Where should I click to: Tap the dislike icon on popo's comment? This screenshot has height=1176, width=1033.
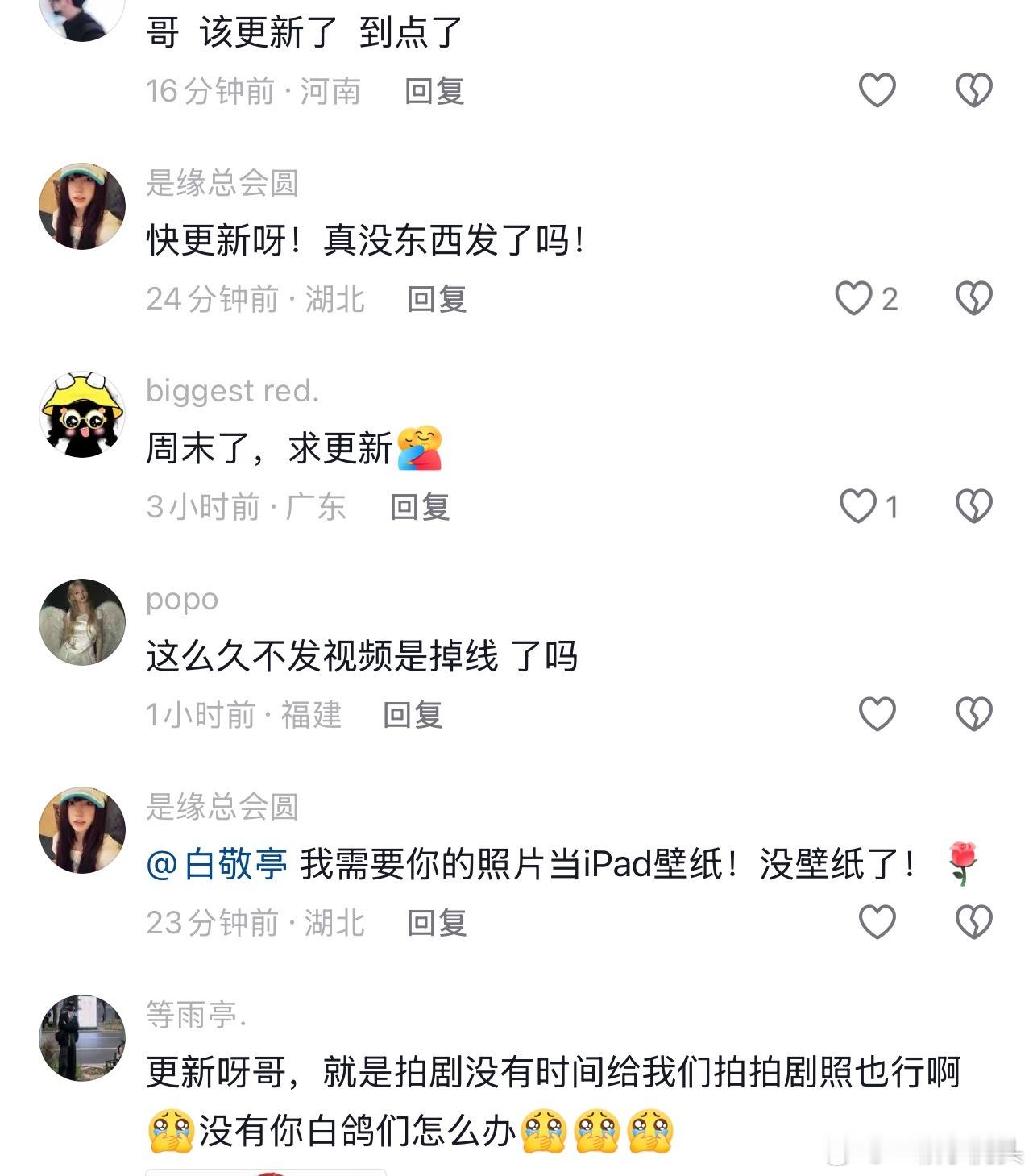[x=973, y=713]
